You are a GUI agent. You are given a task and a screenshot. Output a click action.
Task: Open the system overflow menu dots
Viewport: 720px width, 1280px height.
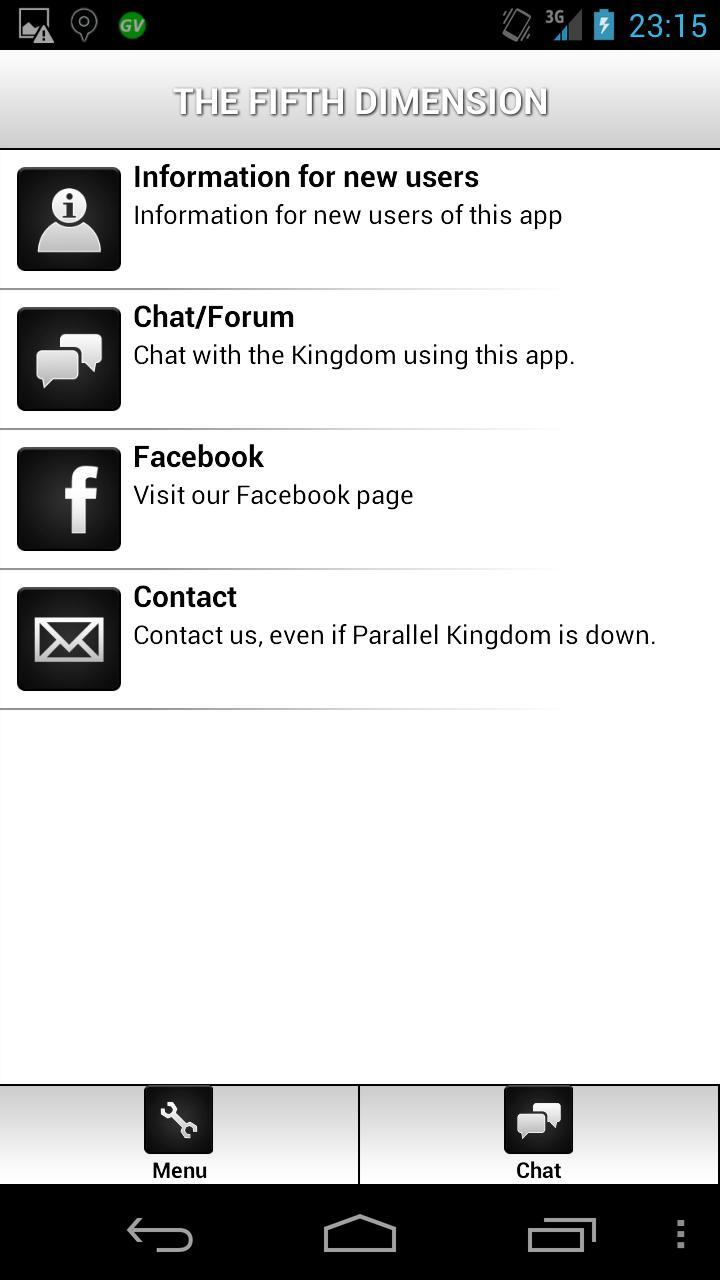pyautogui.click(x=680, y=1235)
